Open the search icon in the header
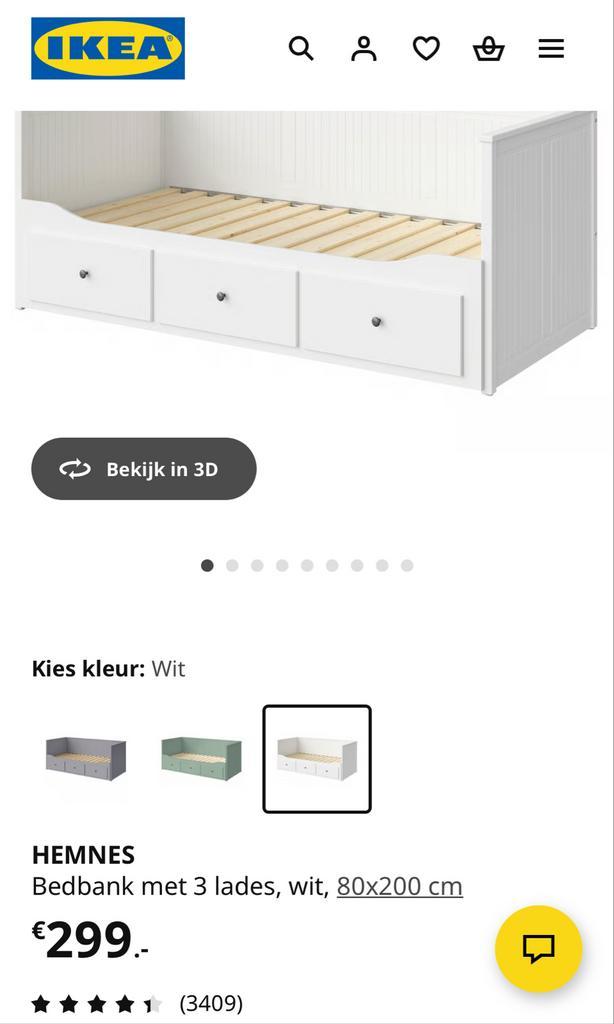The image size is (614, 1024). tap(301, 48)
